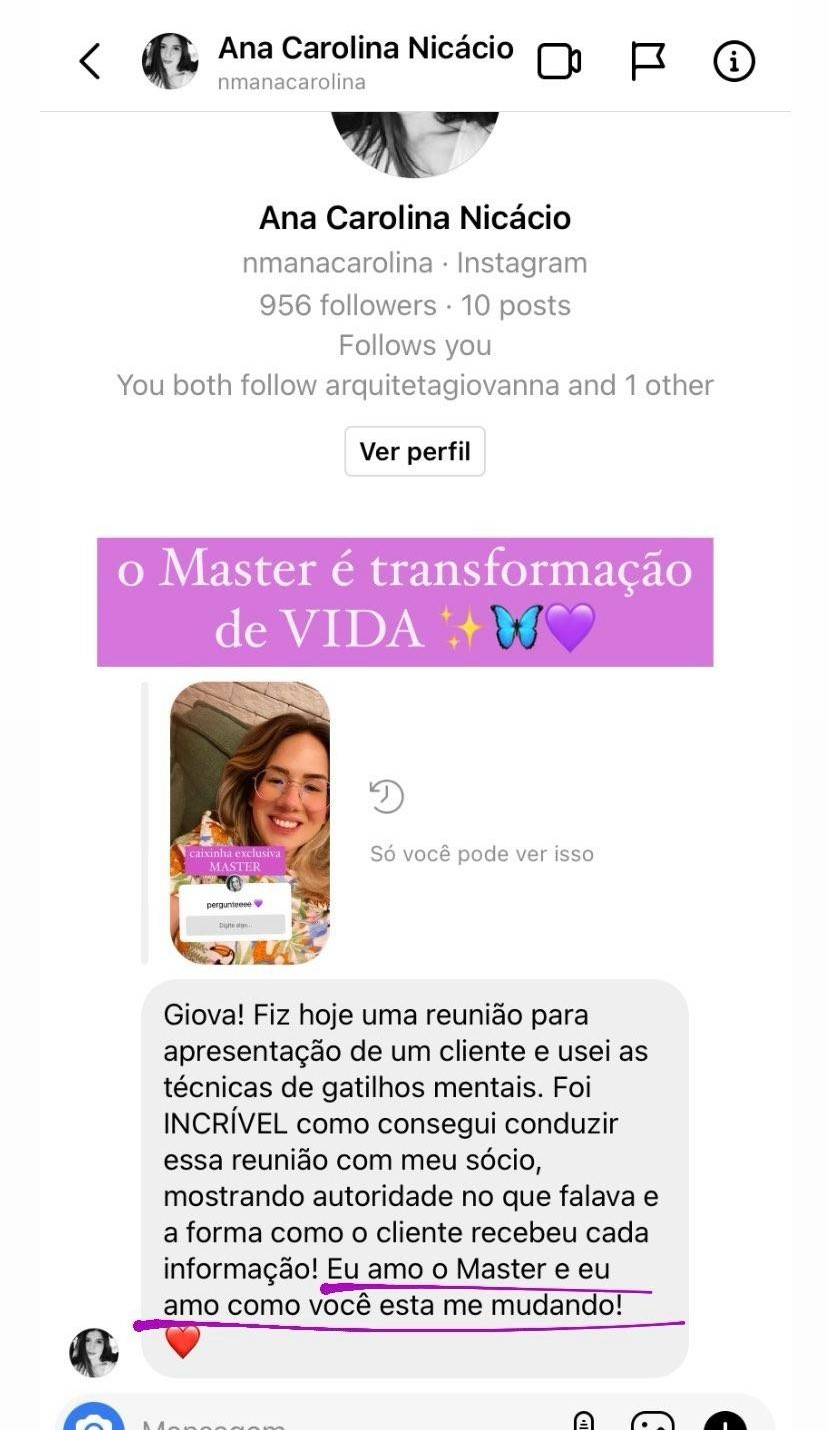The height and width of the screenshot is (1430, 828).
Task: Tap the plus icon in message bar
Action: pyautogui.click(x=725, y=1422)
